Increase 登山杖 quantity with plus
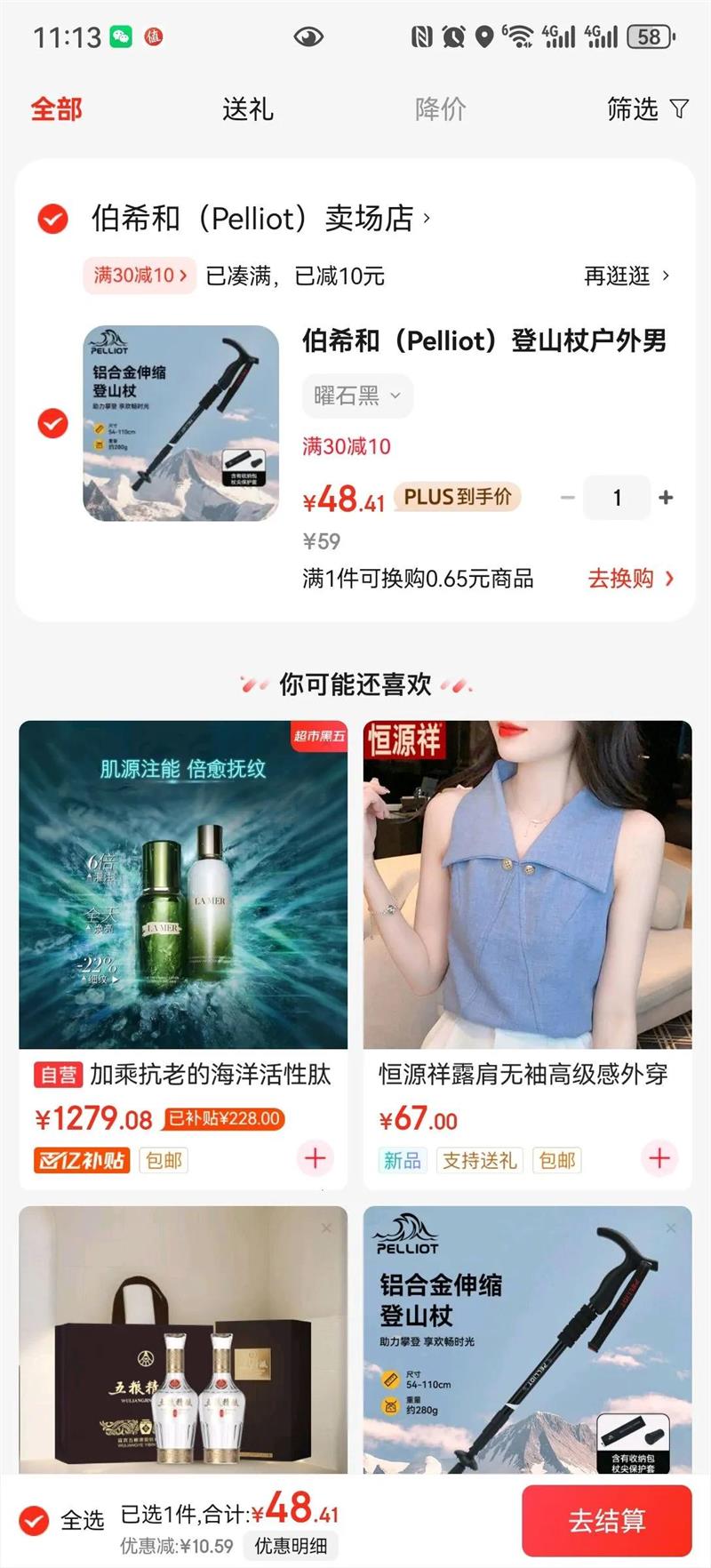Screen dimensions: 711x1568 666,498
